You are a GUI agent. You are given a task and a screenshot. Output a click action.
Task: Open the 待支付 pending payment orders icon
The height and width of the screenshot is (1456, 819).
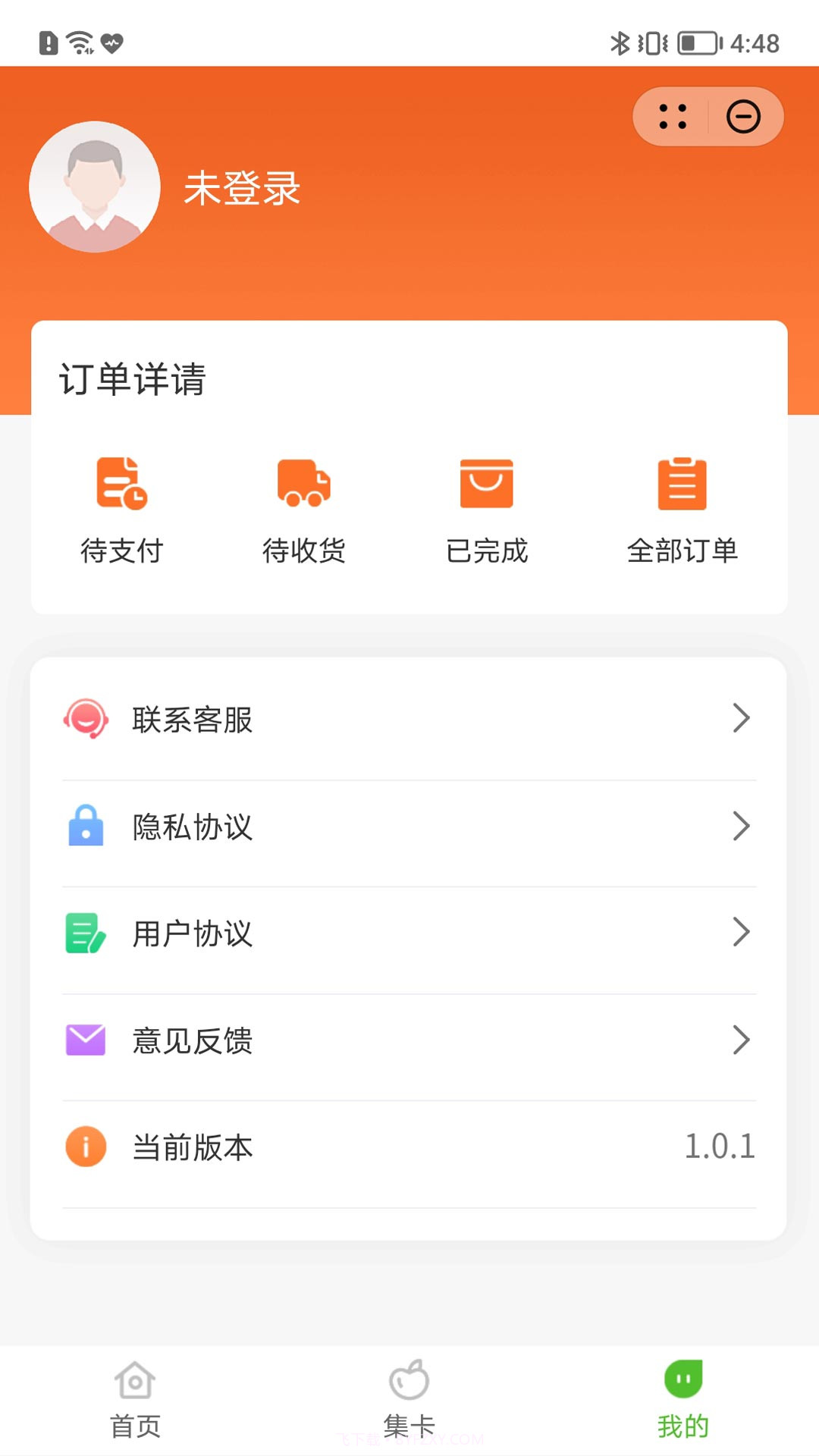click(121, 484)
